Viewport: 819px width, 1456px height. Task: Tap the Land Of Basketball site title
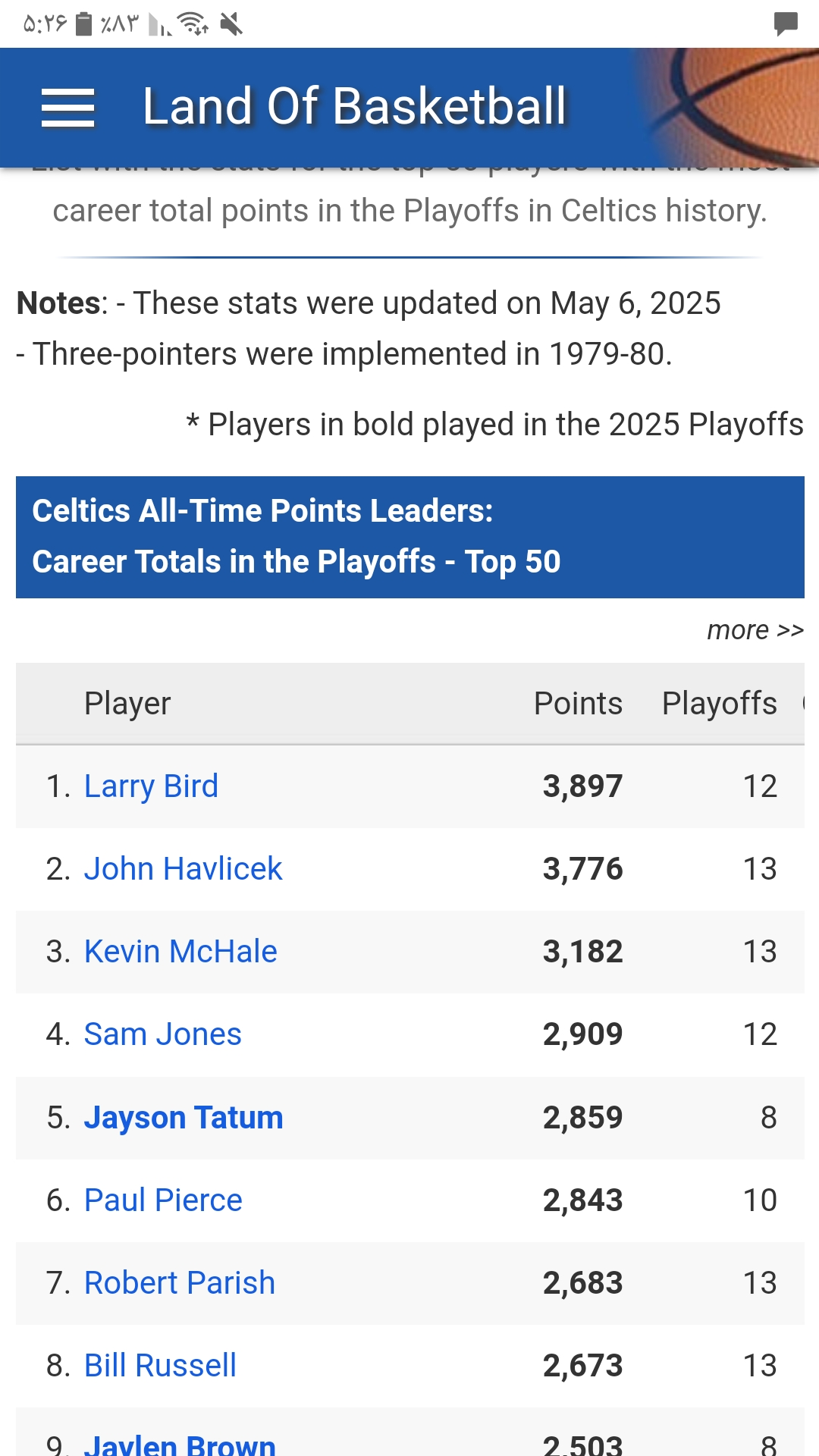tap(355, 106)
